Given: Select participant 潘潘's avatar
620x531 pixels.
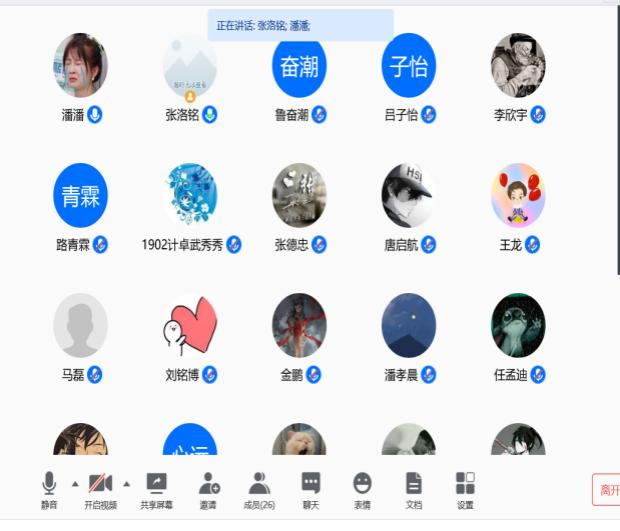Looking at the screenshot, I should tap(80, 65).
